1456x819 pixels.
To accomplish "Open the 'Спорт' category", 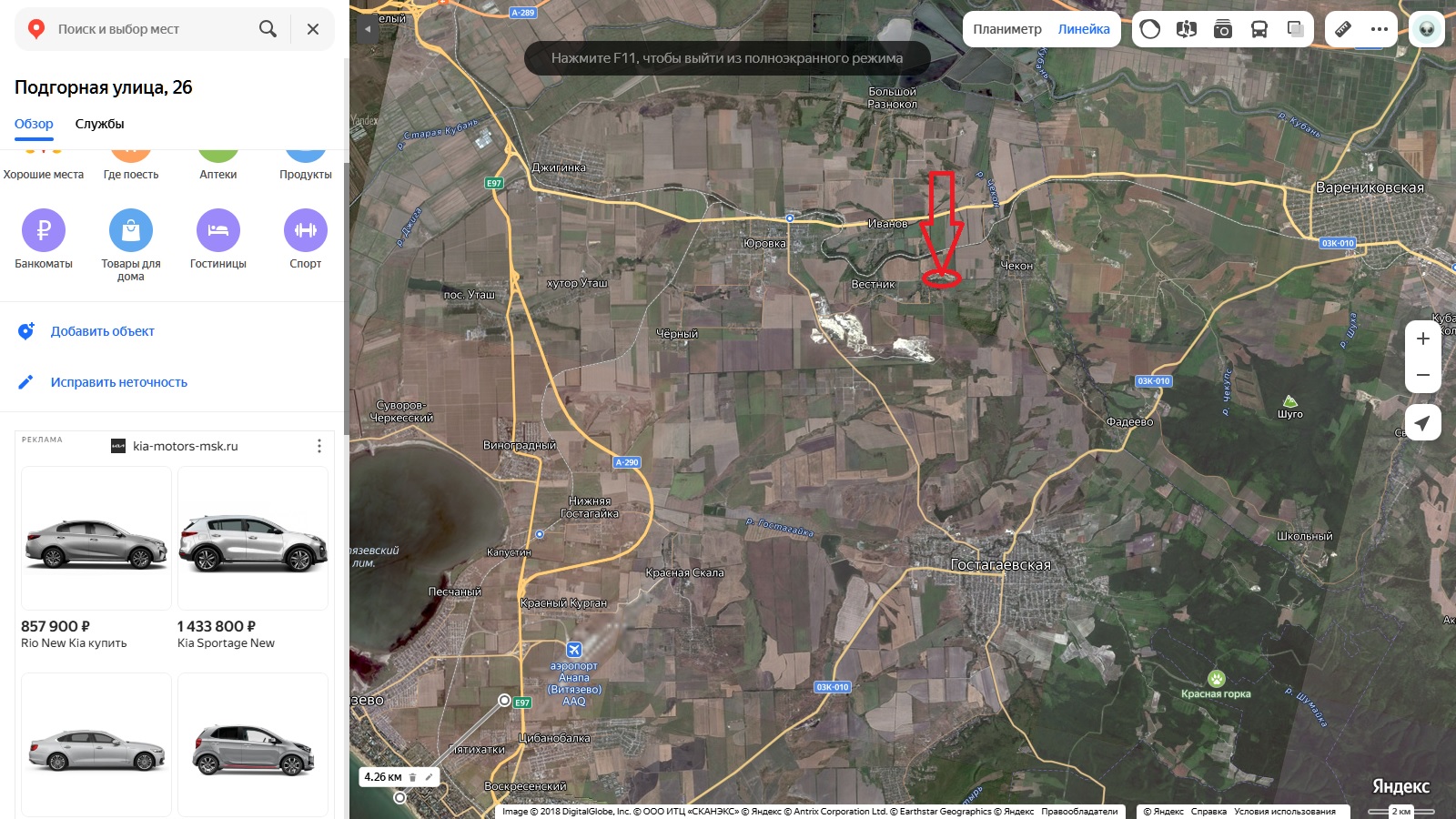I will pos(306,238).
